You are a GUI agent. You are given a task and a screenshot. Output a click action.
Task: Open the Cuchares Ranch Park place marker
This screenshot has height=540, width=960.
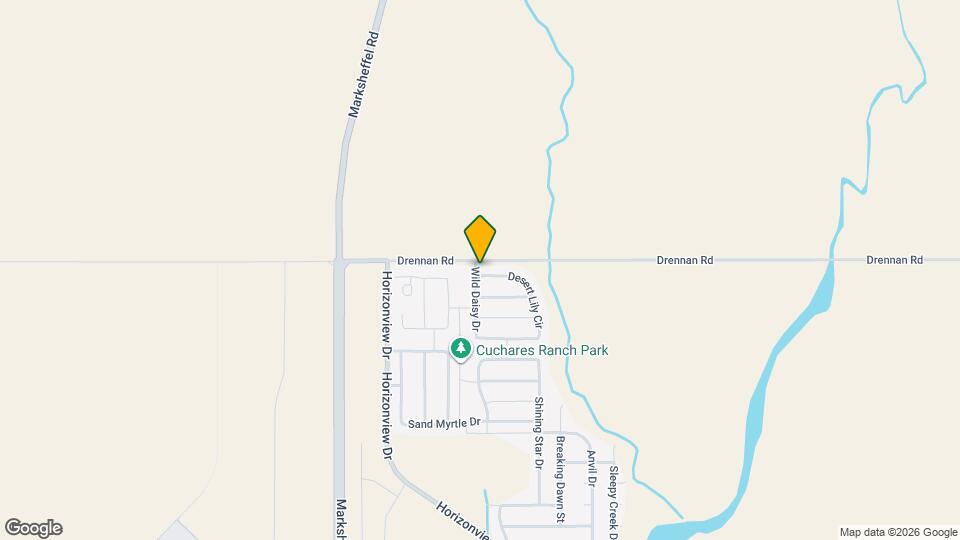pyautogui.click(x=461, y=349)
